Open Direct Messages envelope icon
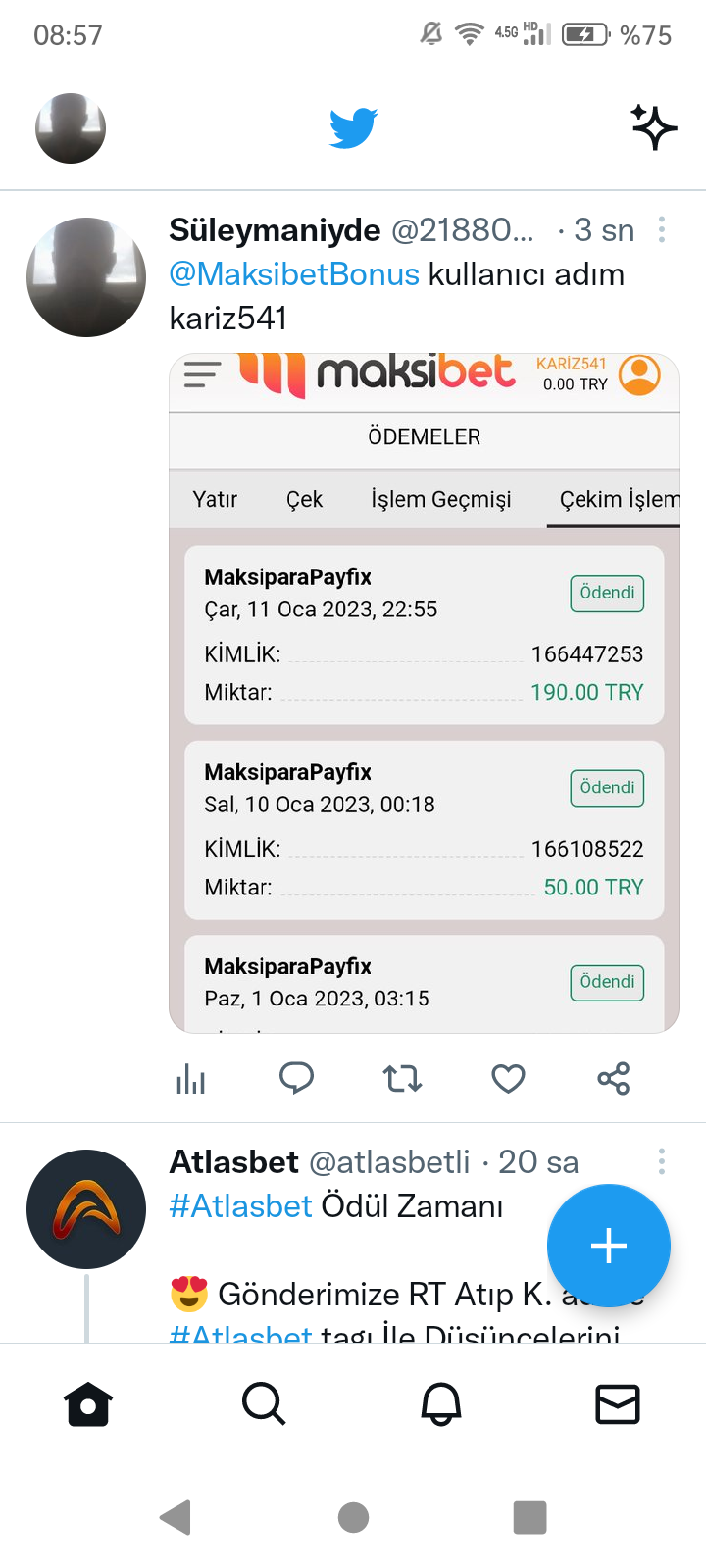Image resolution: width=706 pixels, height=1568 pixels. click(x=617, y=1403)
